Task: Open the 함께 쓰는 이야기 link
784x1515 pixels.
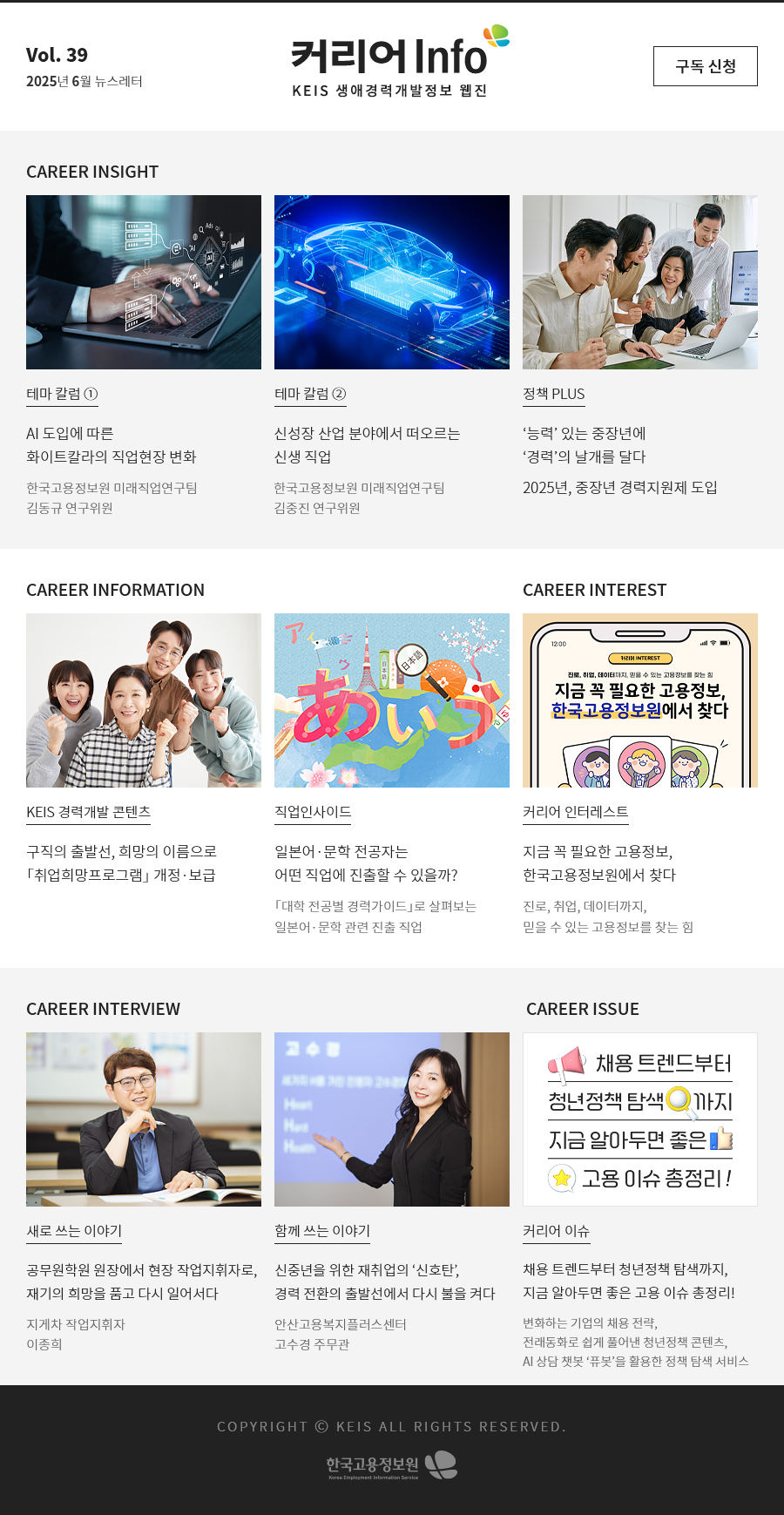Action: point(322,1231)
